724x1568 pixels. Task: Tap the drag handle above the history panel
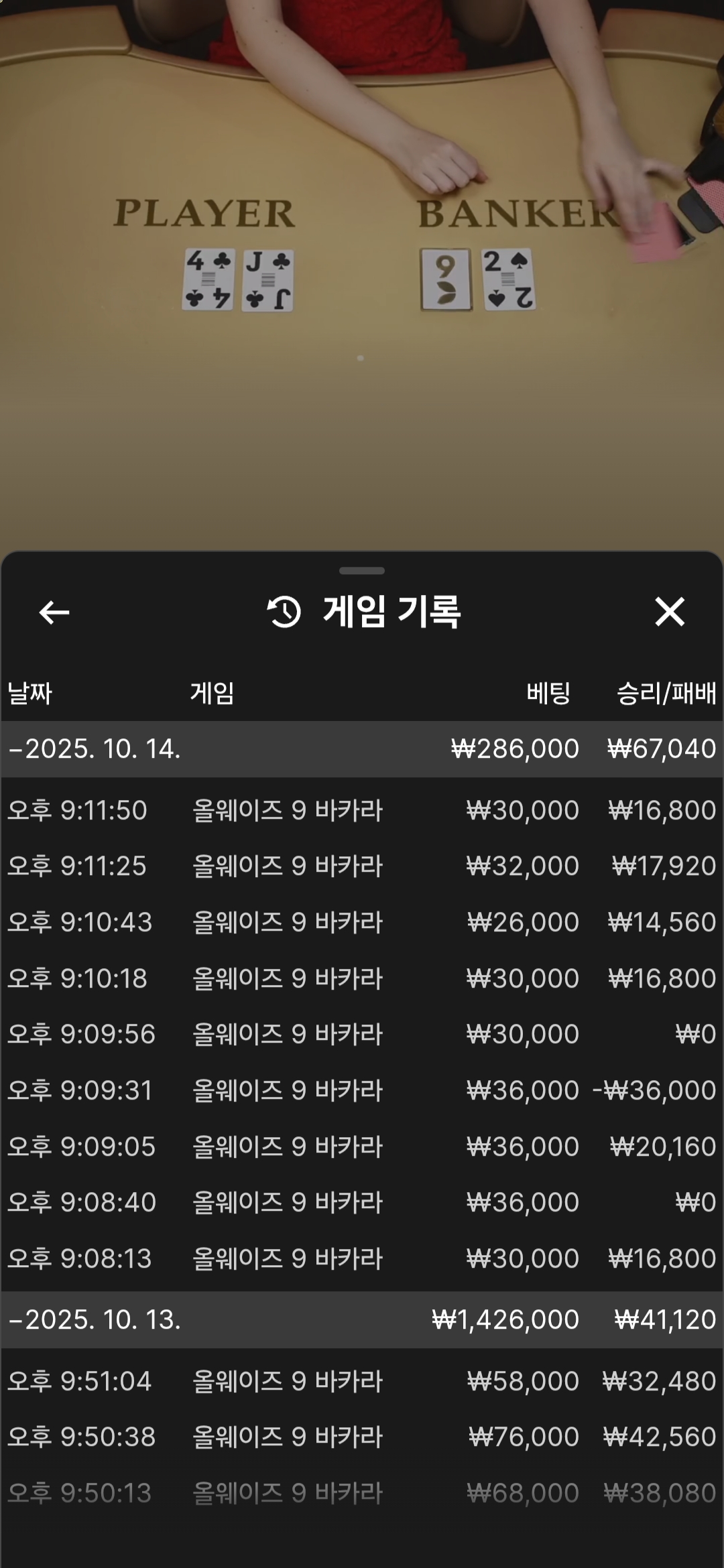tap(362, 571)
